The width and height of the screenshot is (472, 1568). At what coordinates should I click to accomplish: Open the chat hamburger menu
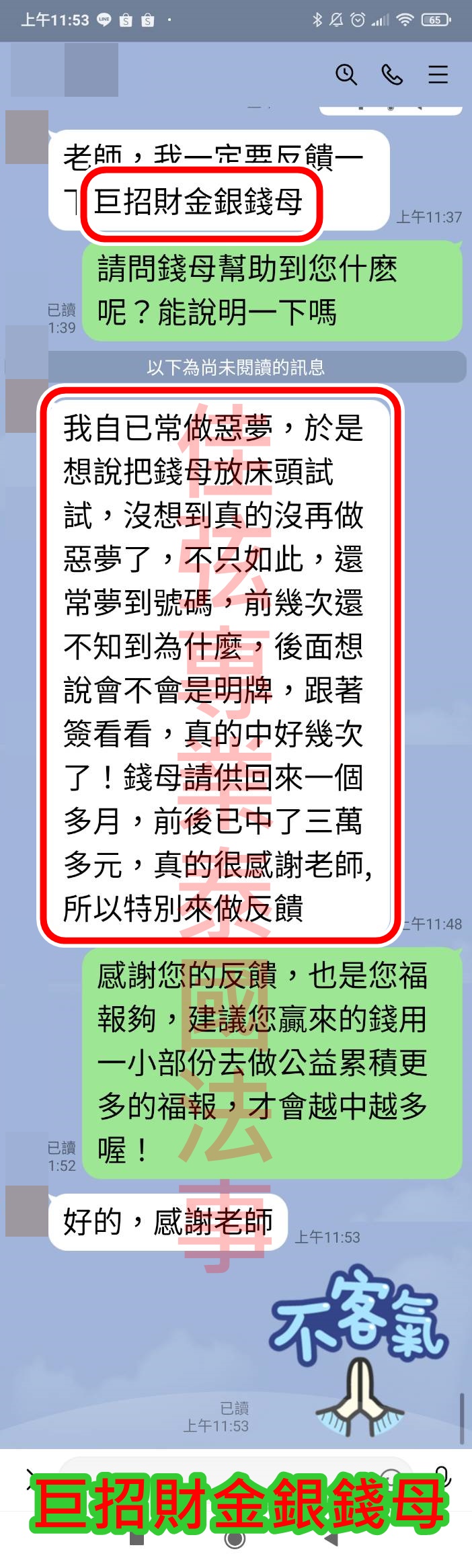[x=438, y=74]
